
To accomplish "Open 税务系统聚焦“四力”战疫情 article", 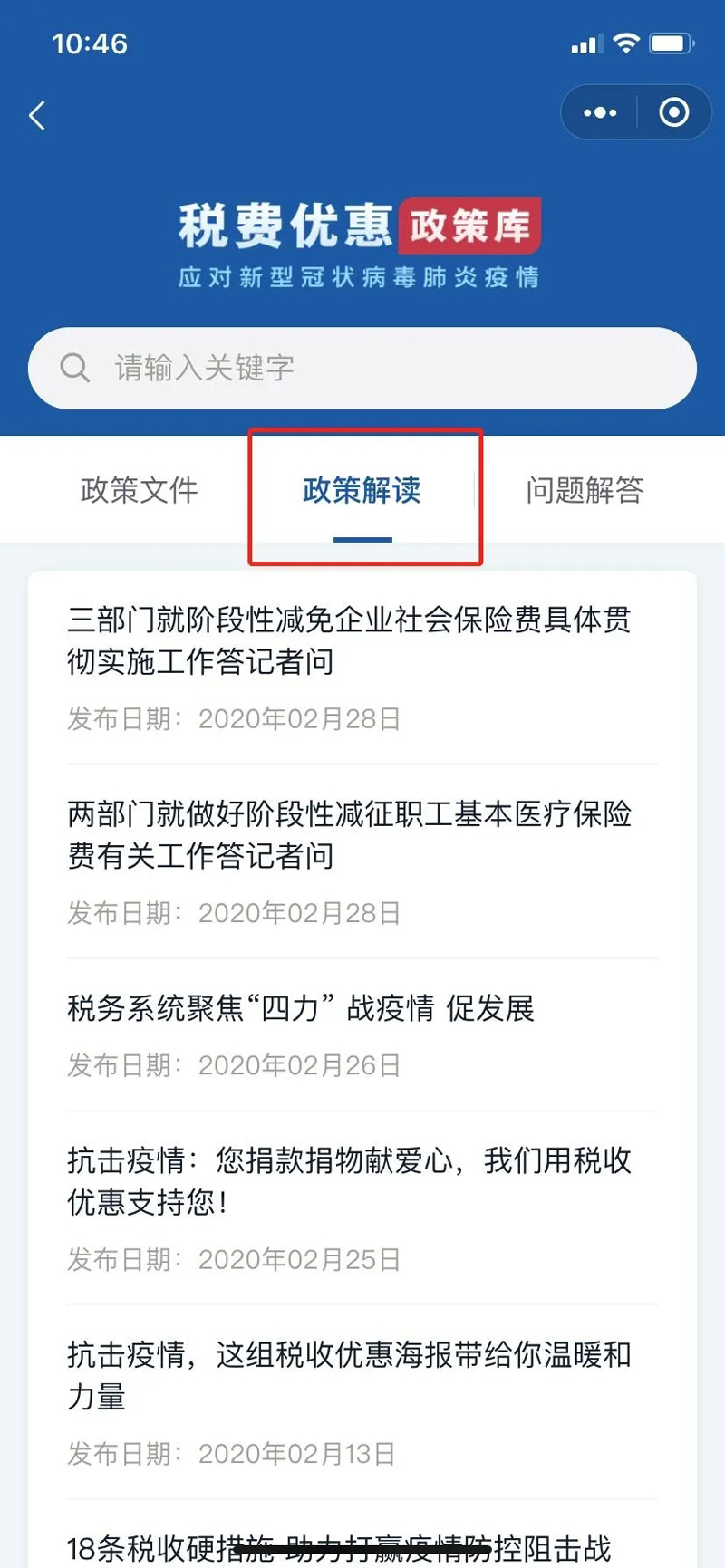I will (x=362, y=1035).
